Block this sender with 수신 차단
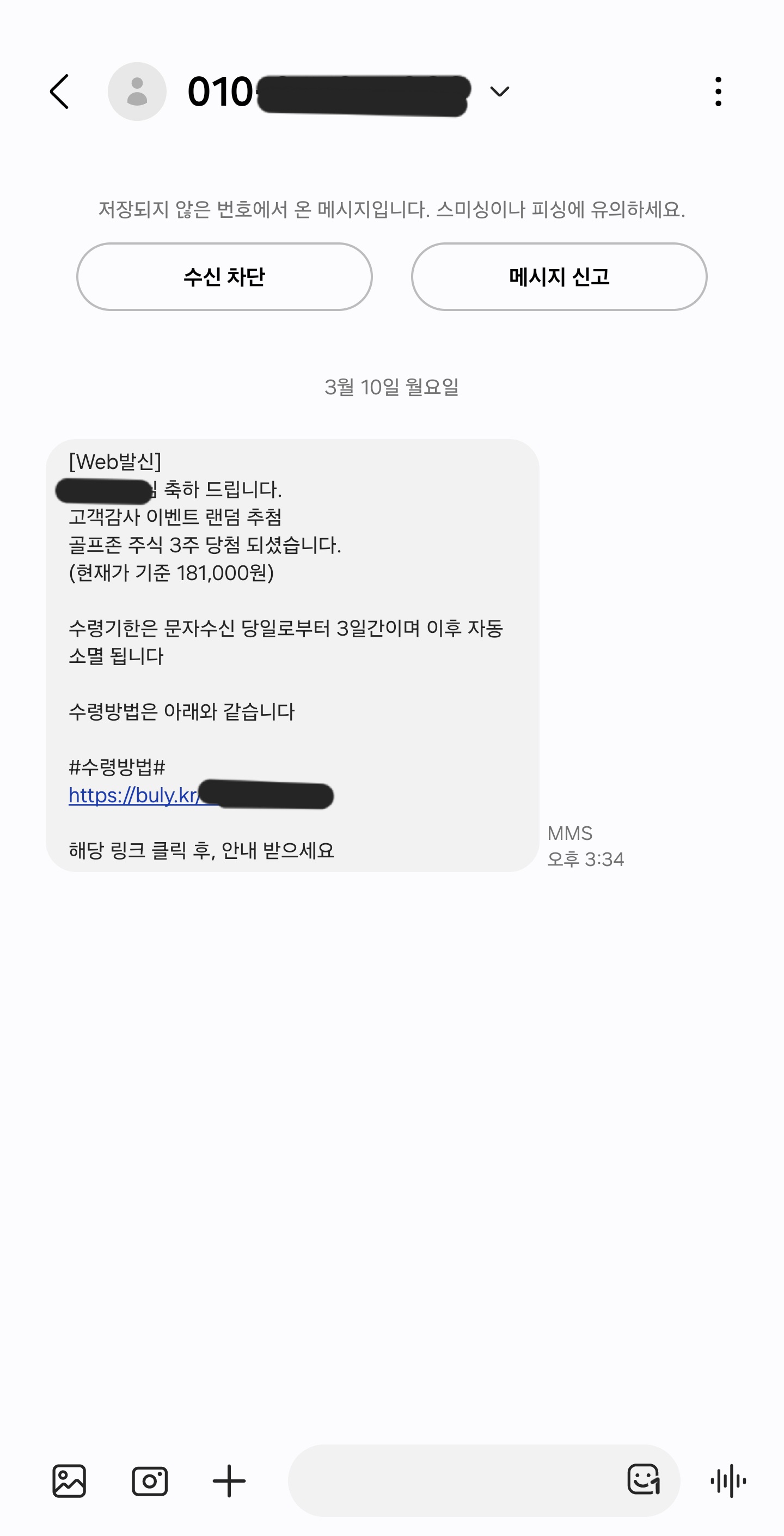The image size is (784, 1536). pyautogui.click(x=224, y=277)
